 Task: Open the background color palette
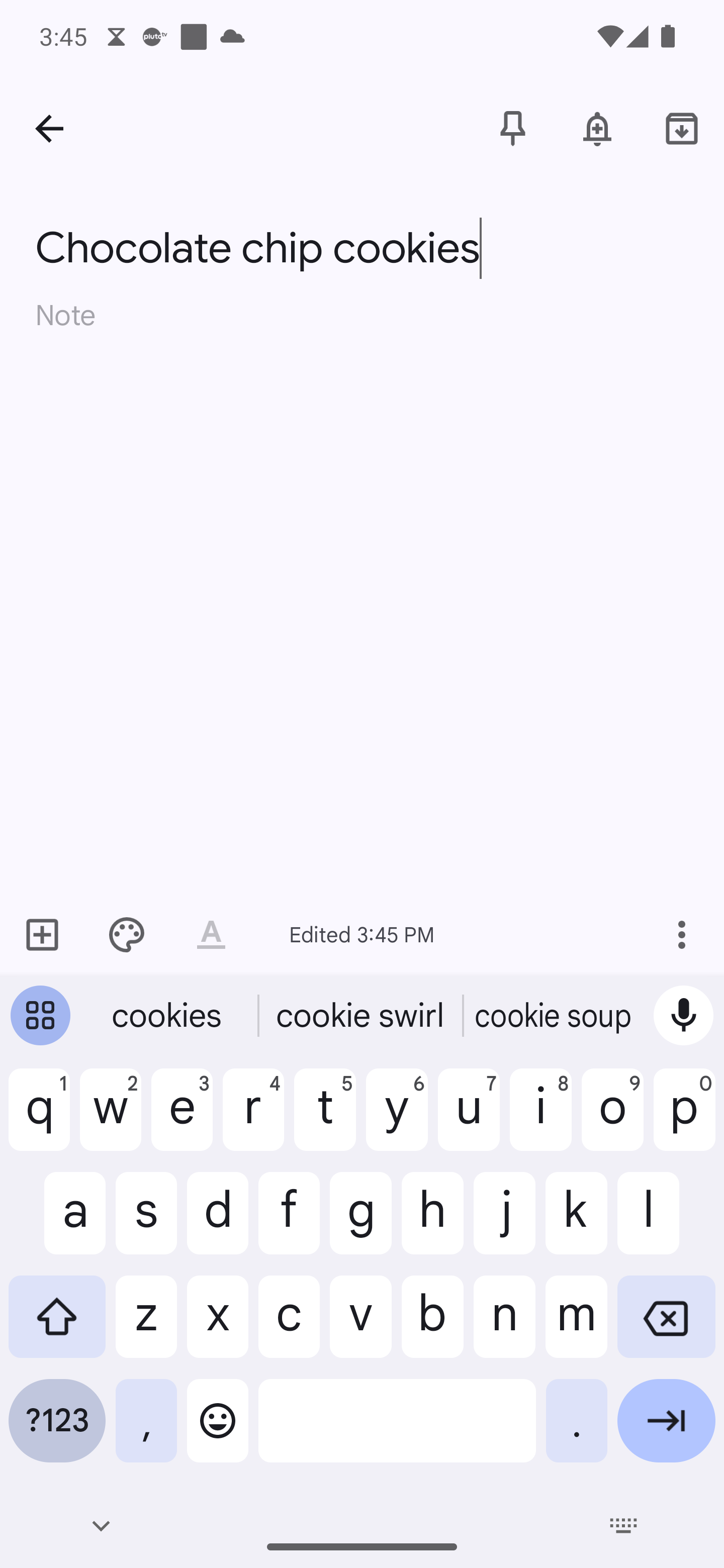(x=127, y=934)
